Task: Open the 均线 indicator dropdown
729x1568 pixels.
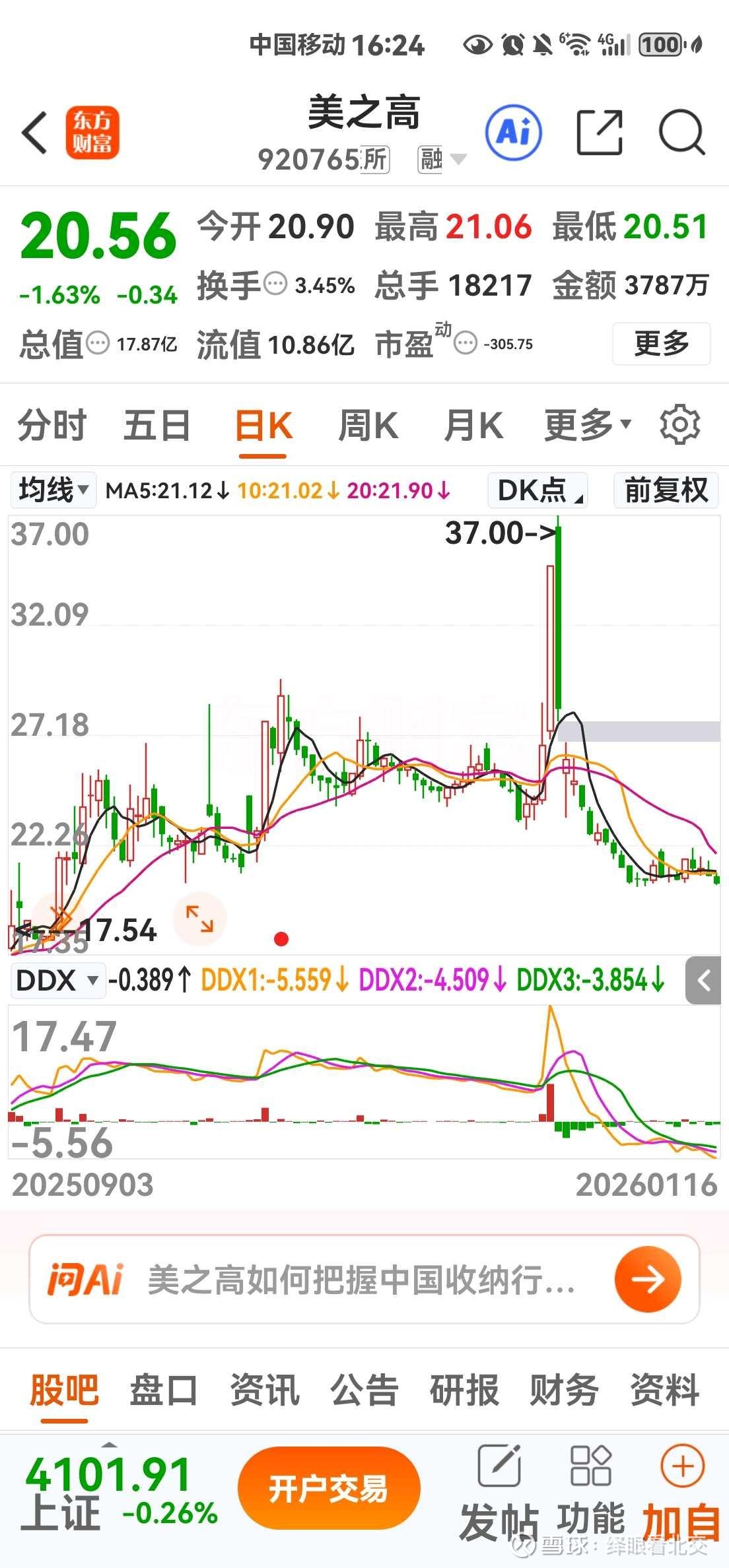Action: [x=53, y=490]
